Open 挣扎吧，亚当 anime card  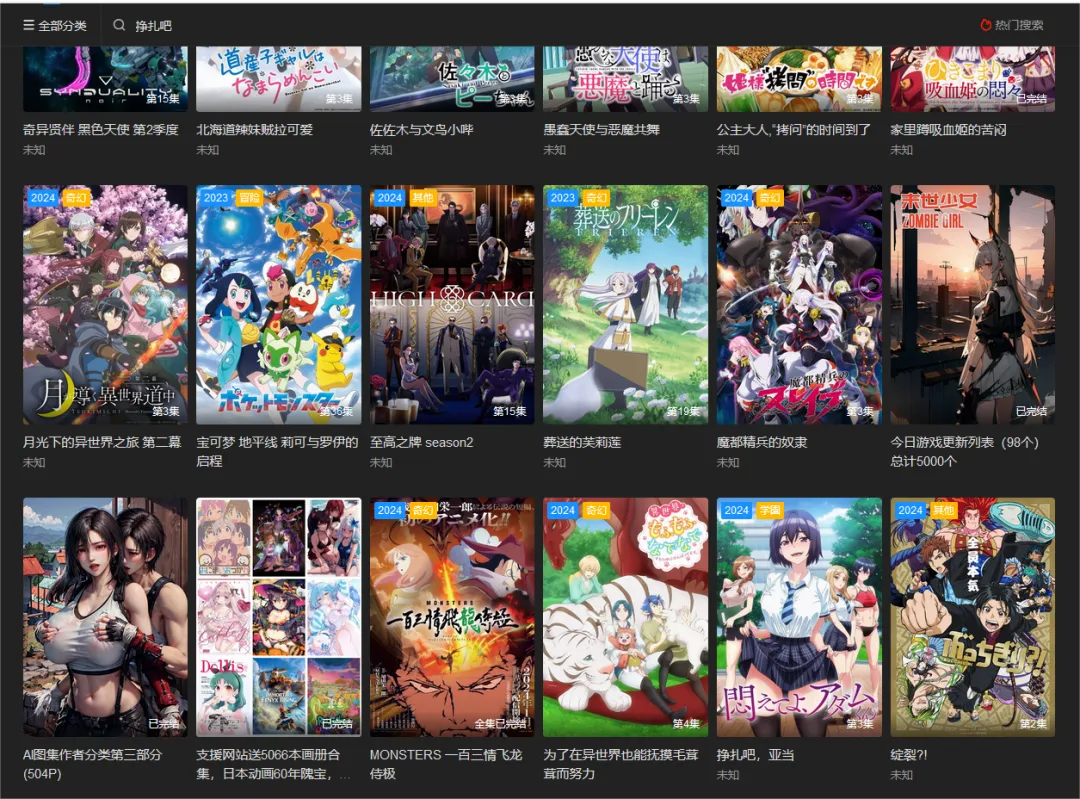[x=799, y=617]
